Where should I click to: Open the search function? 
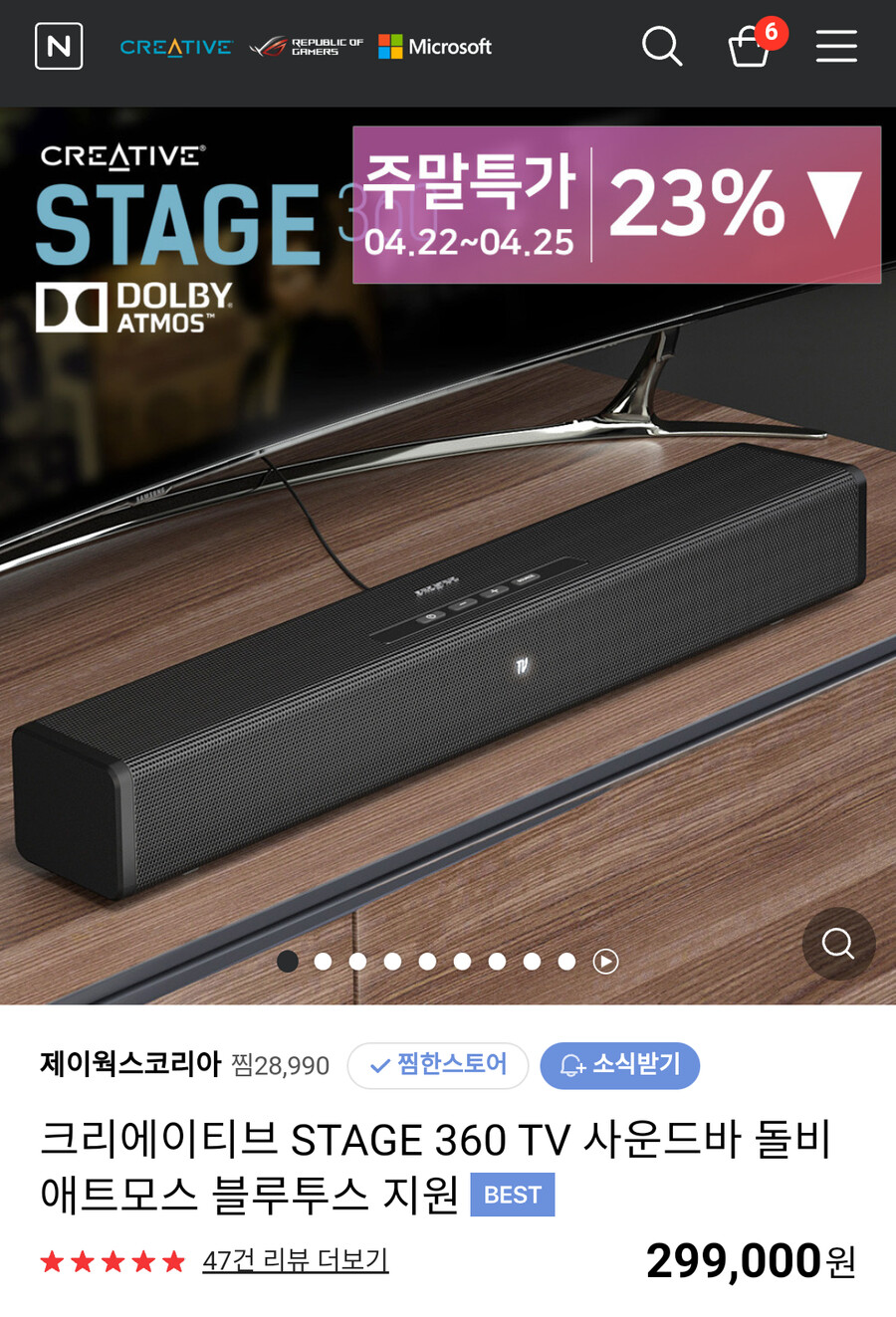coord(662,46)
